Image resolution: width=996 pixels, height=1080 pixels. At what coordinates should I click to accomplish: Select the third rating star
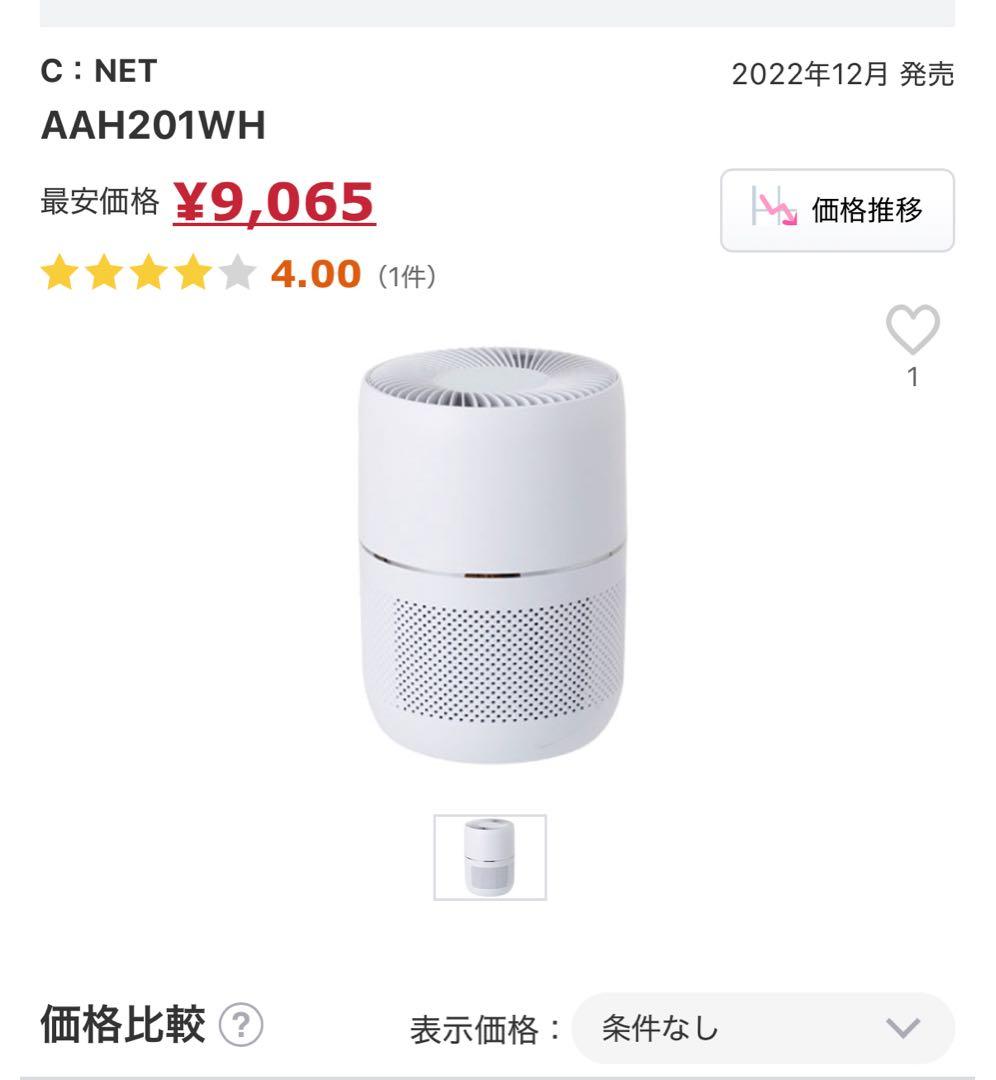(145, 272)
